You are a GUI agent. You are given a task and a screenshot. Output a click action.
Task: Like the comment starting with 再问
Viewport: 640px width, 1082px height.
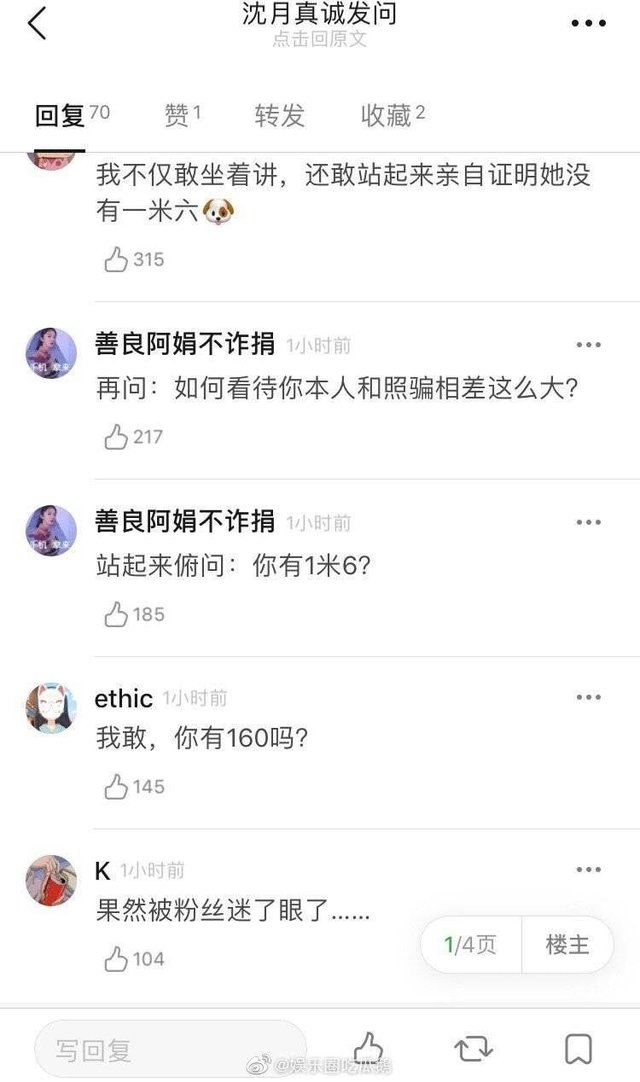[x=117, y=437]
